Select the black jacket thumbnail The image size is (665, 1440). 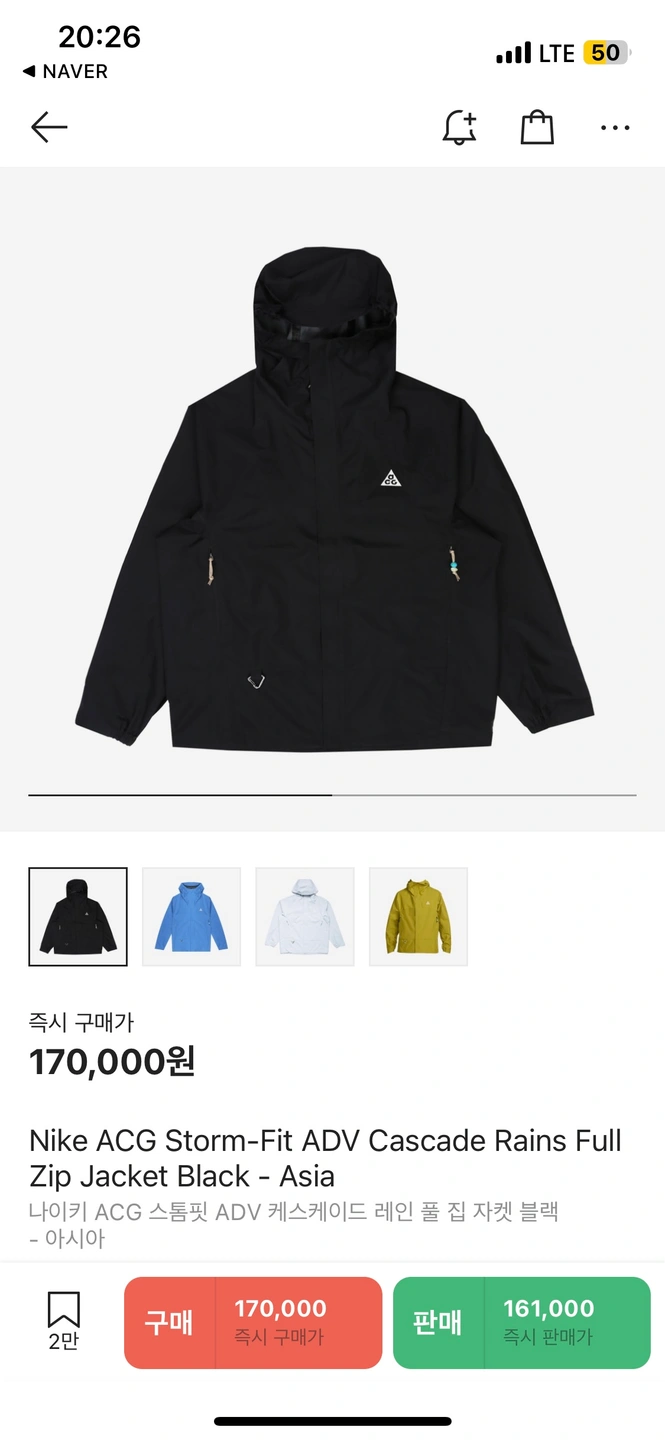[x=78, y=917]
